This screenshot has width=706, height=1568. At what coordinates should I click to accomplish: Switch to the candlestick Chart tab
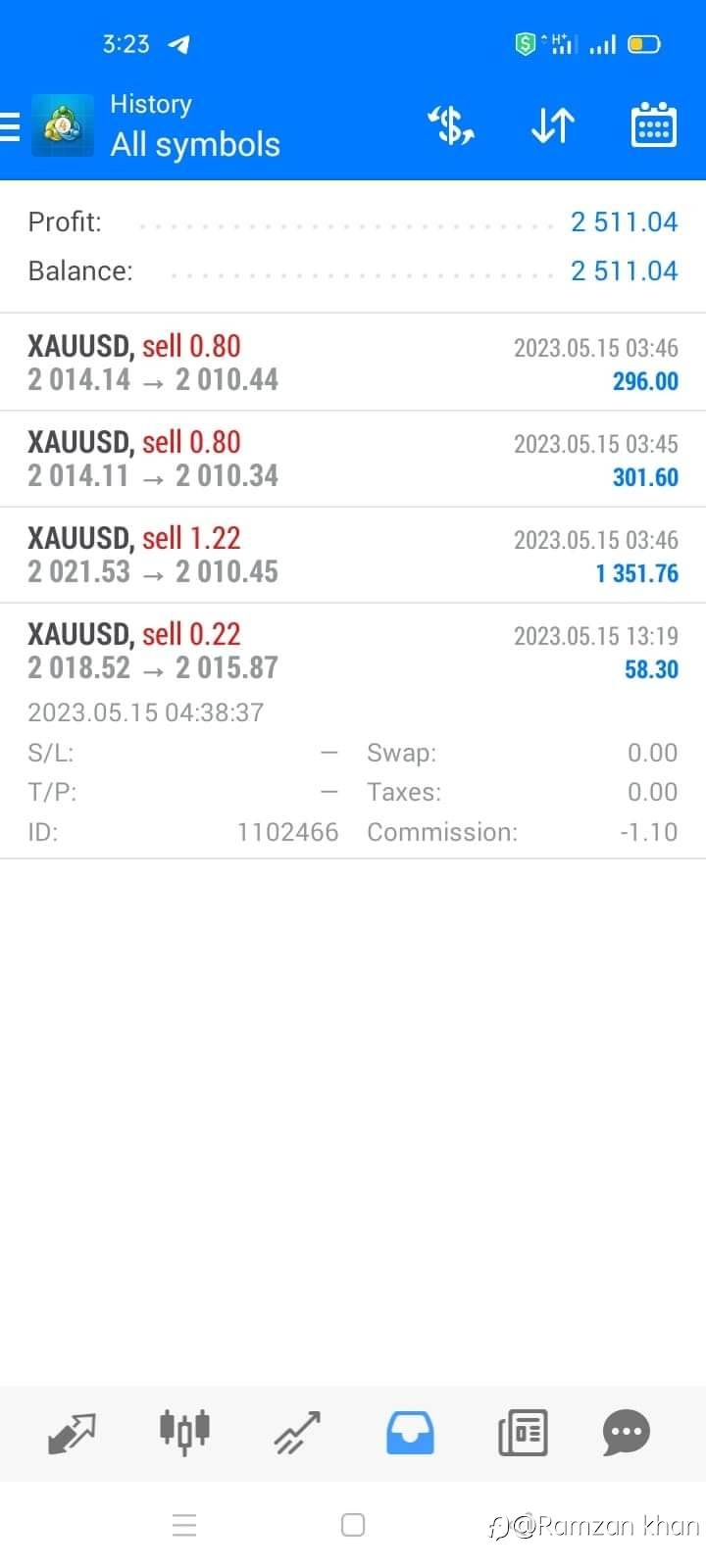pyautogui.click(x=184, y=1431)
